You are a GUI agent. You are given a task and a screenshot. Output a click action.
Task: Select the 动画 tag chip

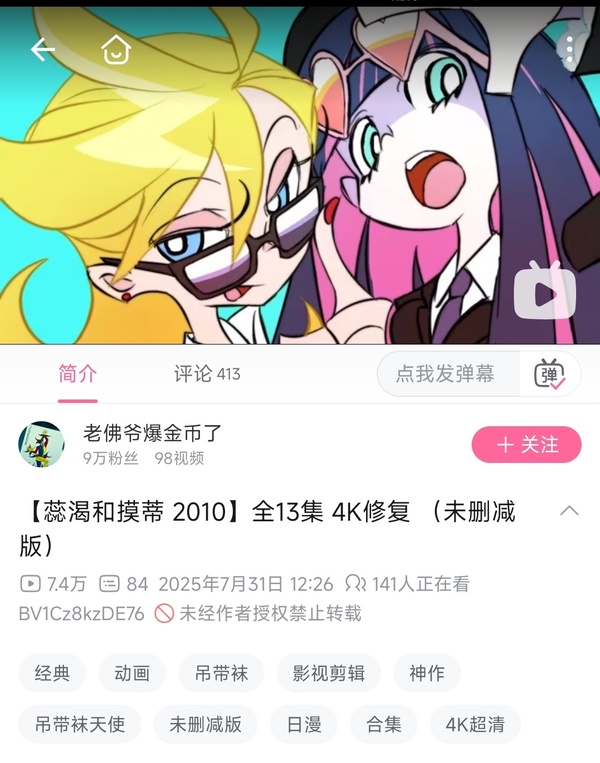[132, 673]
